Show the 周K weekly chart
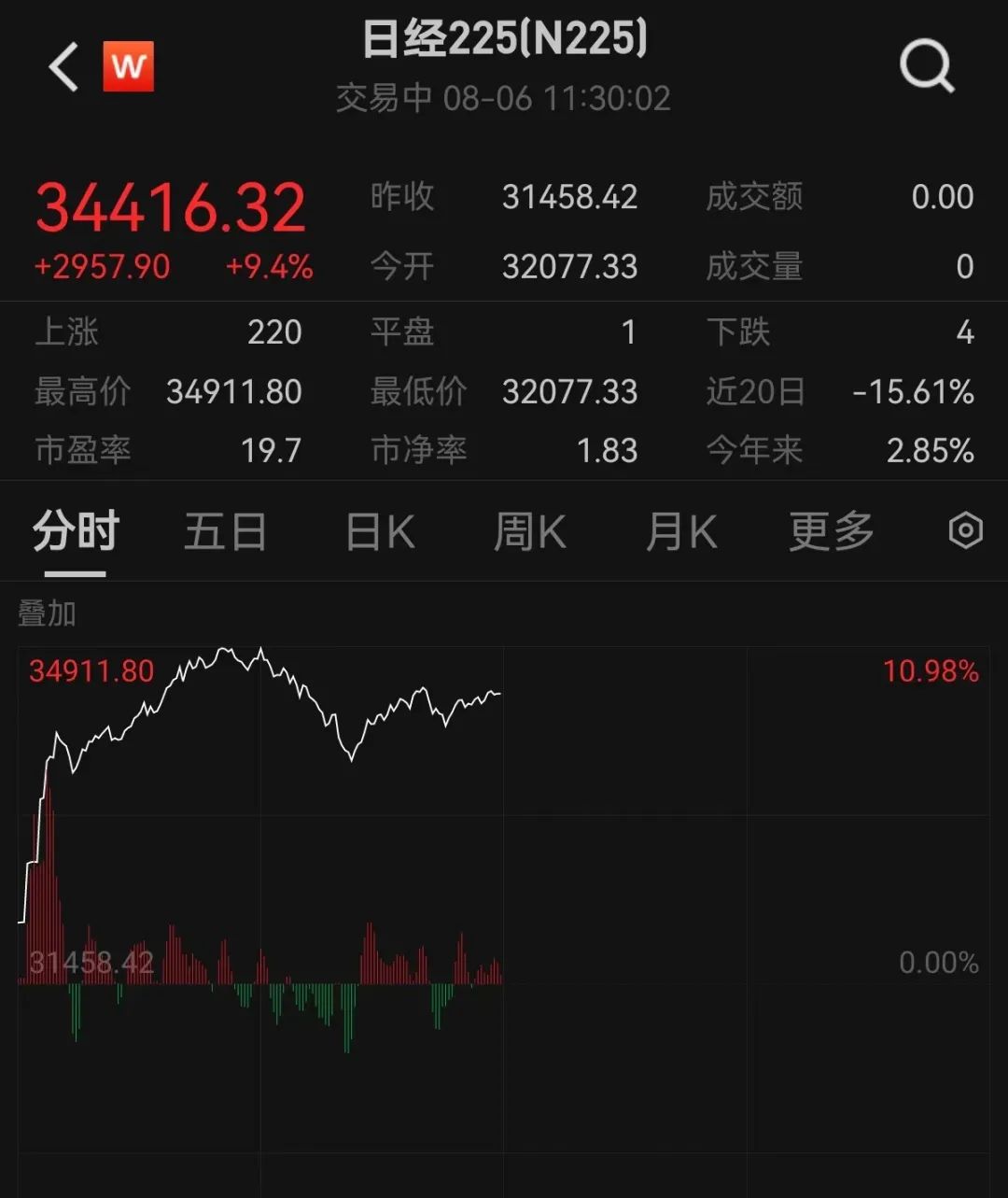The image size is (1008, 1198). pos(529,532)
